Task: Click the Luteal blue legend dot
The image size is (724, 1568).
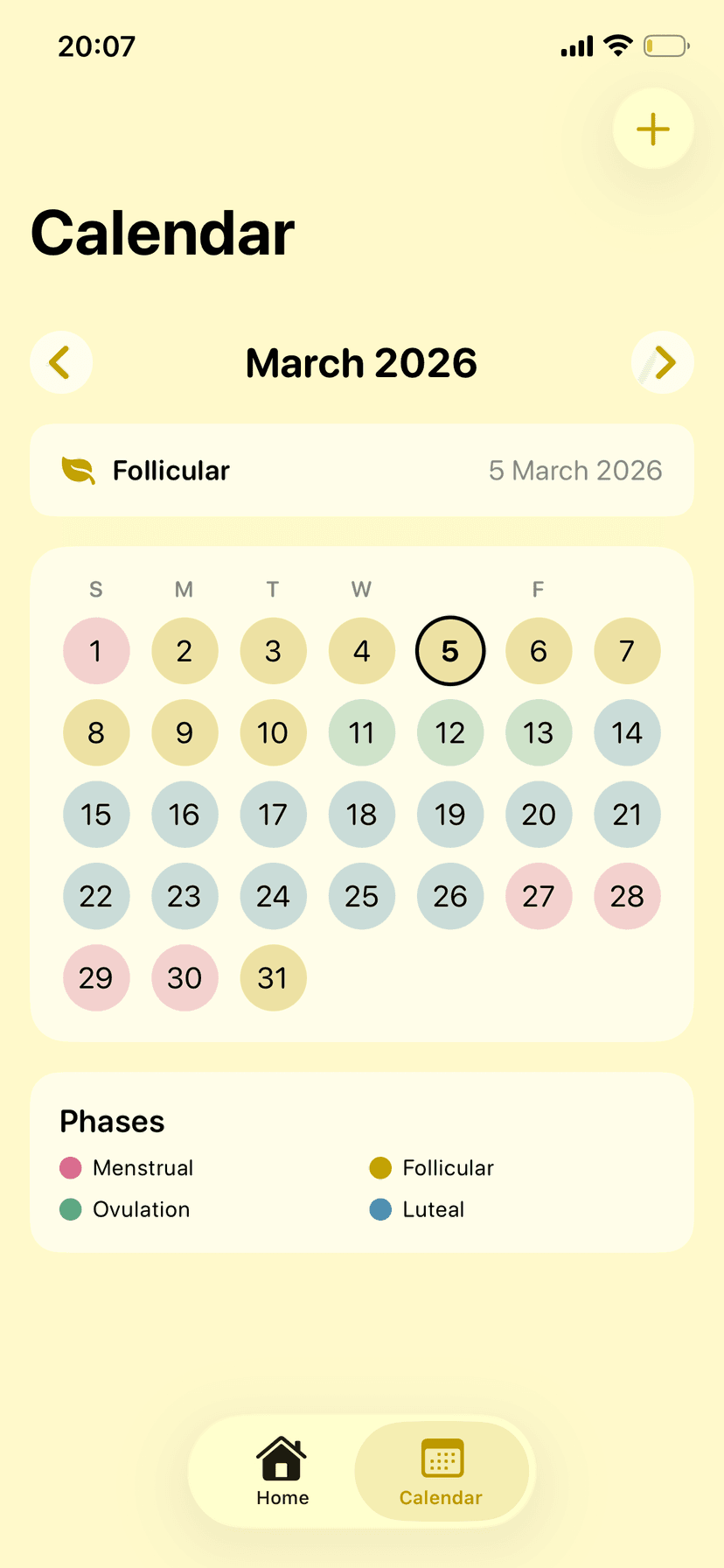Action: [x=380, y=1209]
